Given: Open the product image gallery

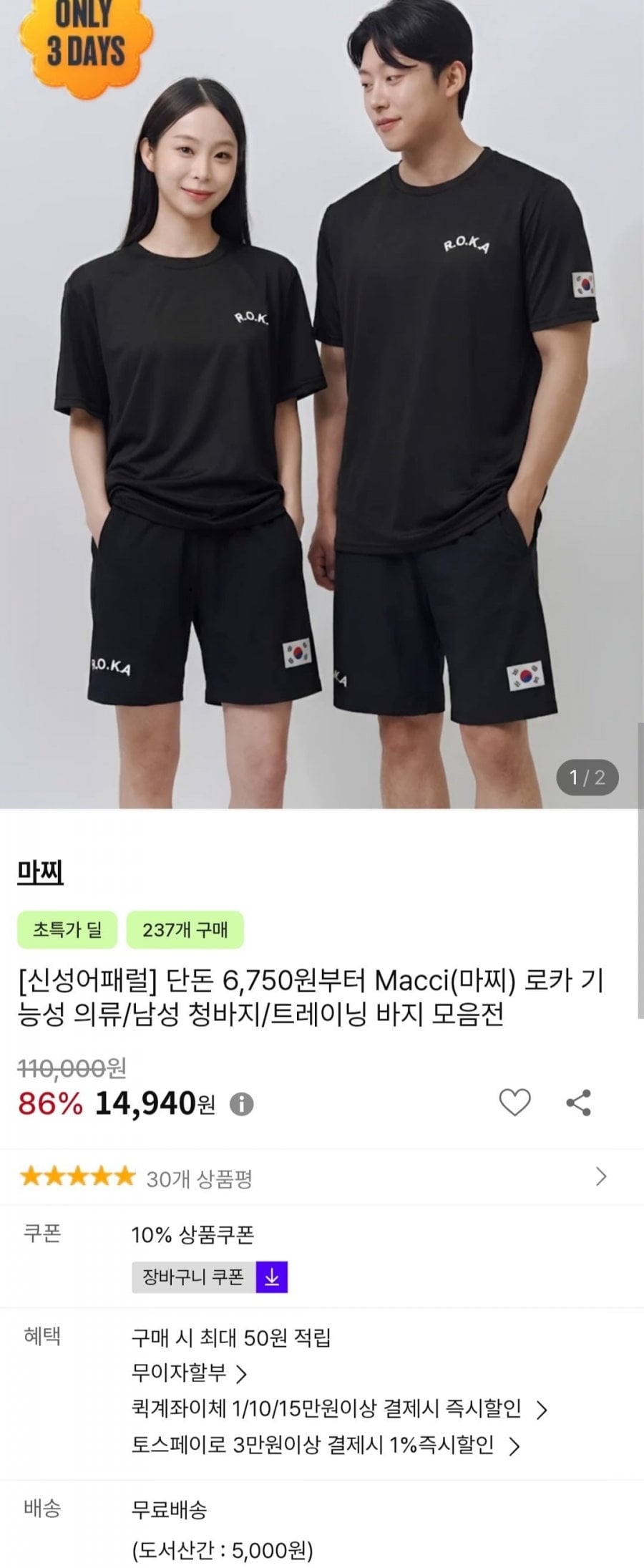Looking at the screenshot, I should (322, 401).
